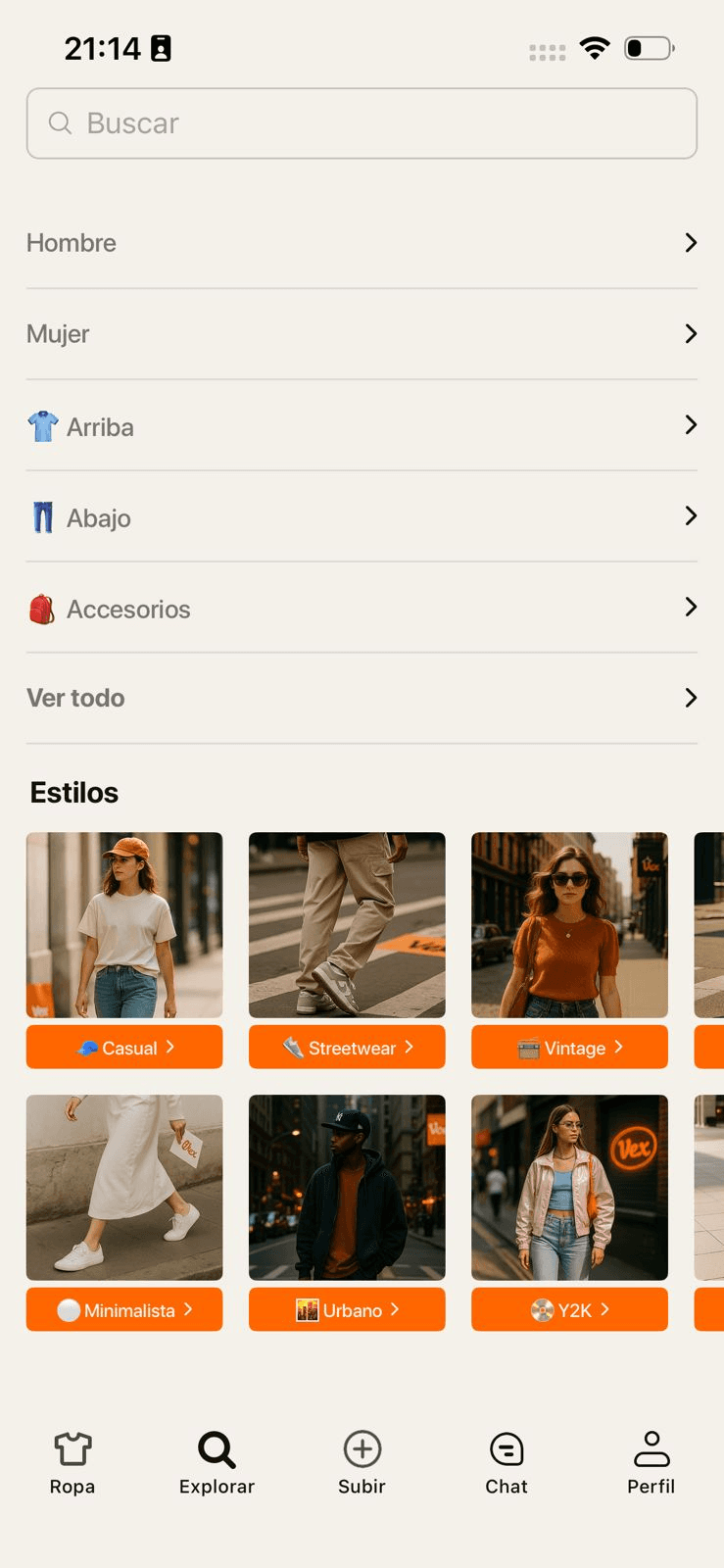Open the Perfil tab
724x1568 pixels.
click(652, 1462)
